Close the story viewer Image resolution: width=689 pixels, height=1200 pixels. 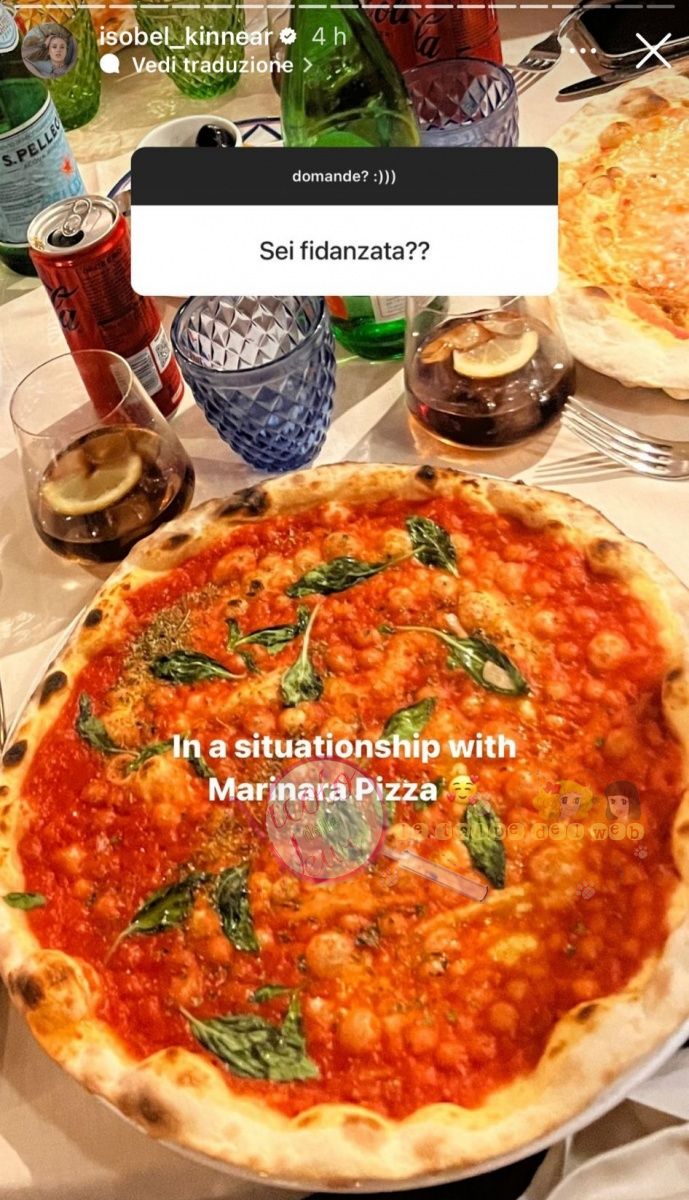coord(653,50)
